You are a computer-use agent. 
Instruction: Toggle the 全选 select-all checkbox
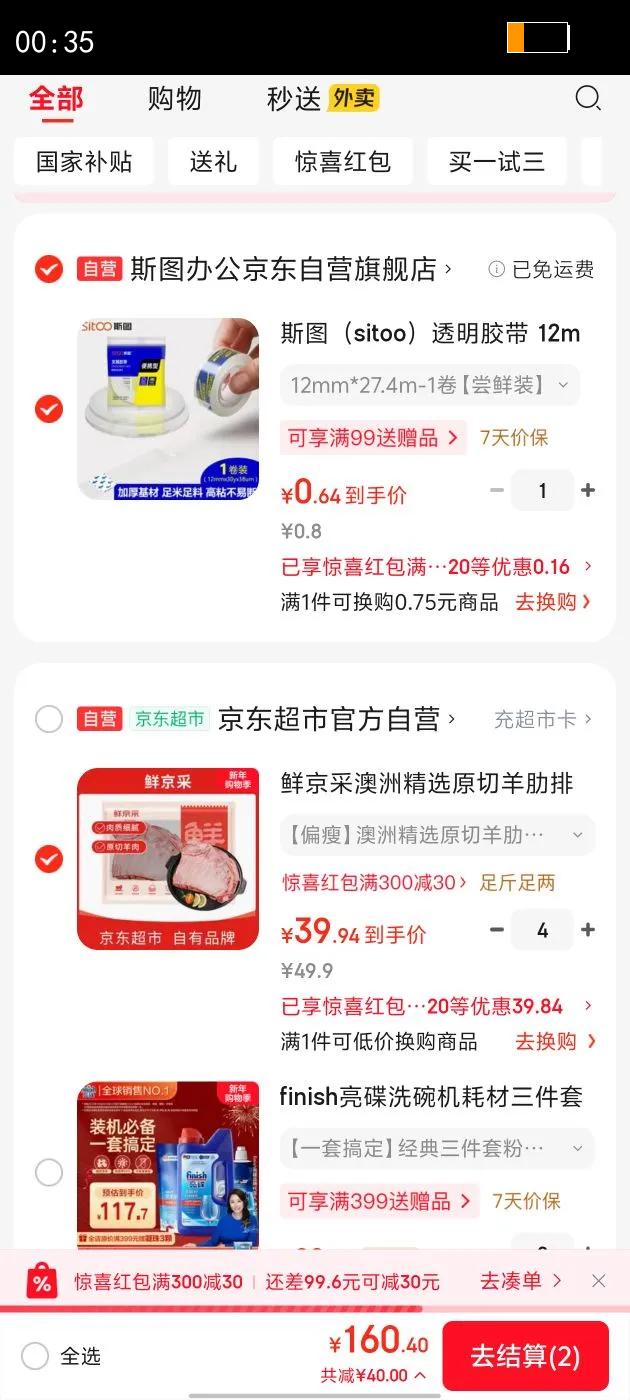36,1356
